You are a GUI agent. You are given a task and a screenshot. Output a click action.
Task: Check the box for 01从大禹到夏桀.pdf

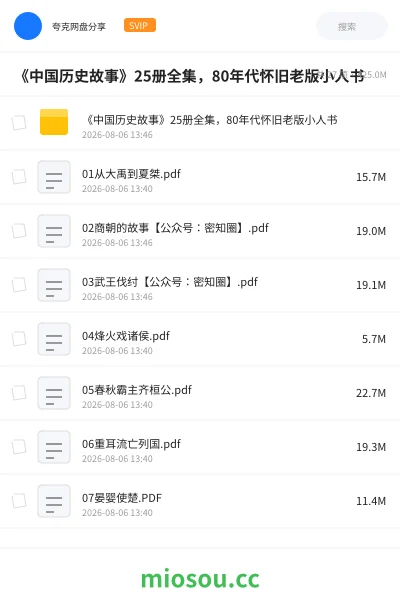(19, 177)
